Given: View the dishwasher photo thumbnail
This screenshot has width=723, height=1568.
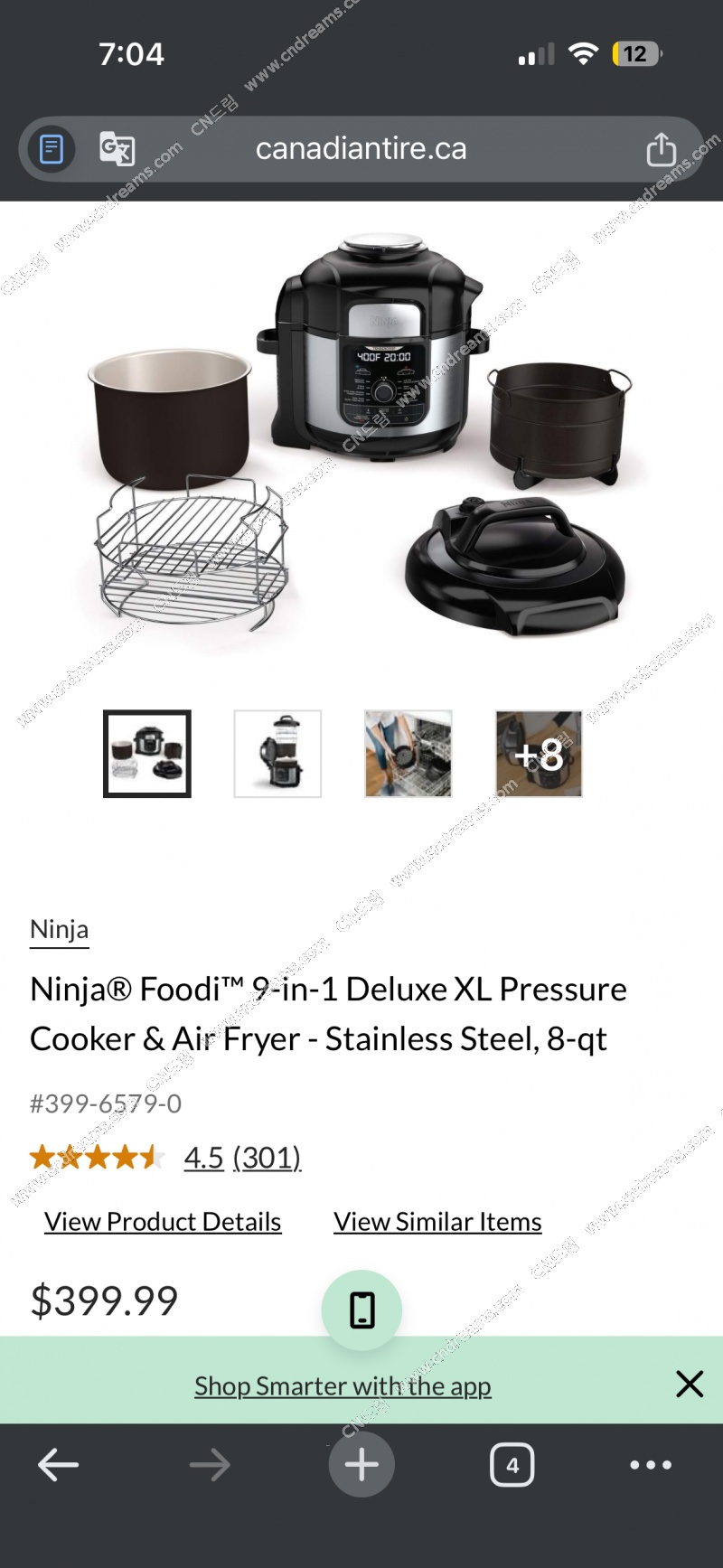Looking at the screenshot, I should pos(408,754).
